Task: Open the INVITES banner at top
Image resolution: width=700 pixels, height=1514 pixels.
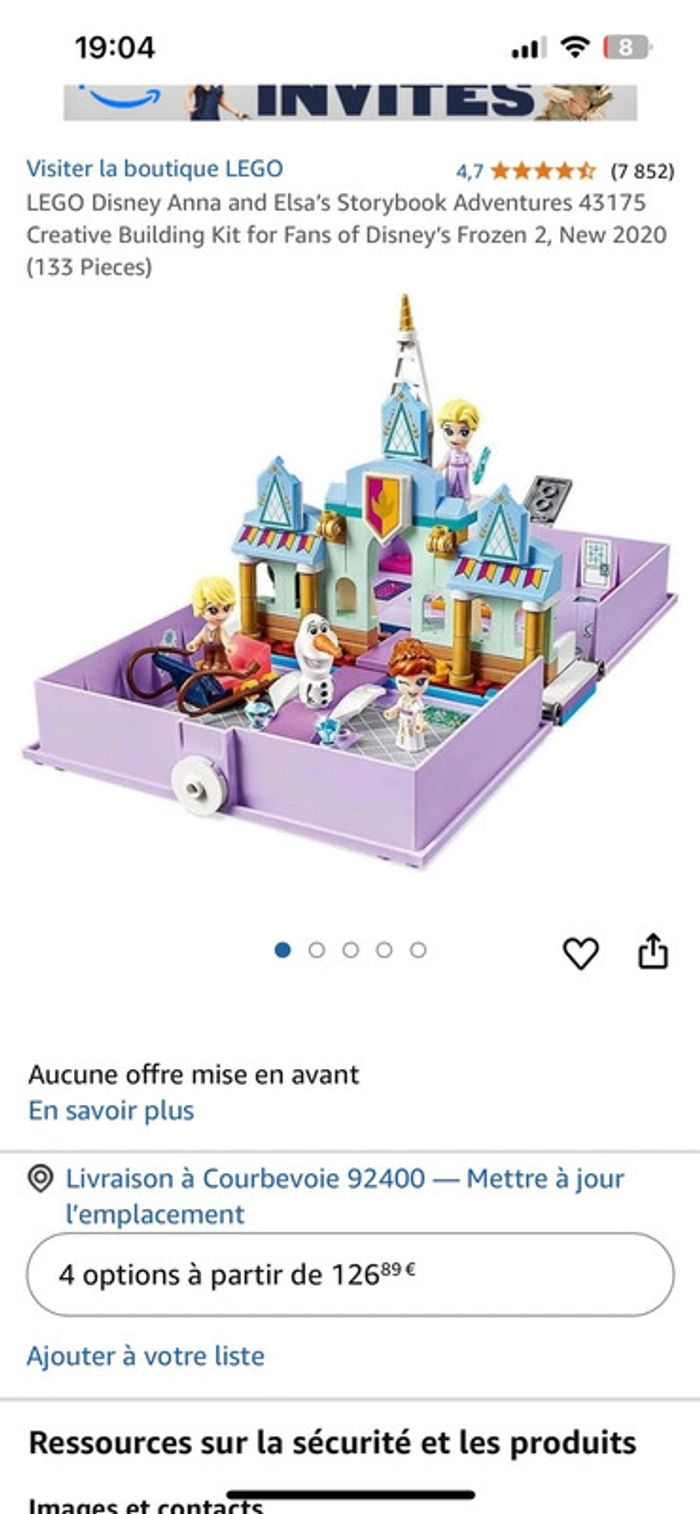Action: coord(350,101)
